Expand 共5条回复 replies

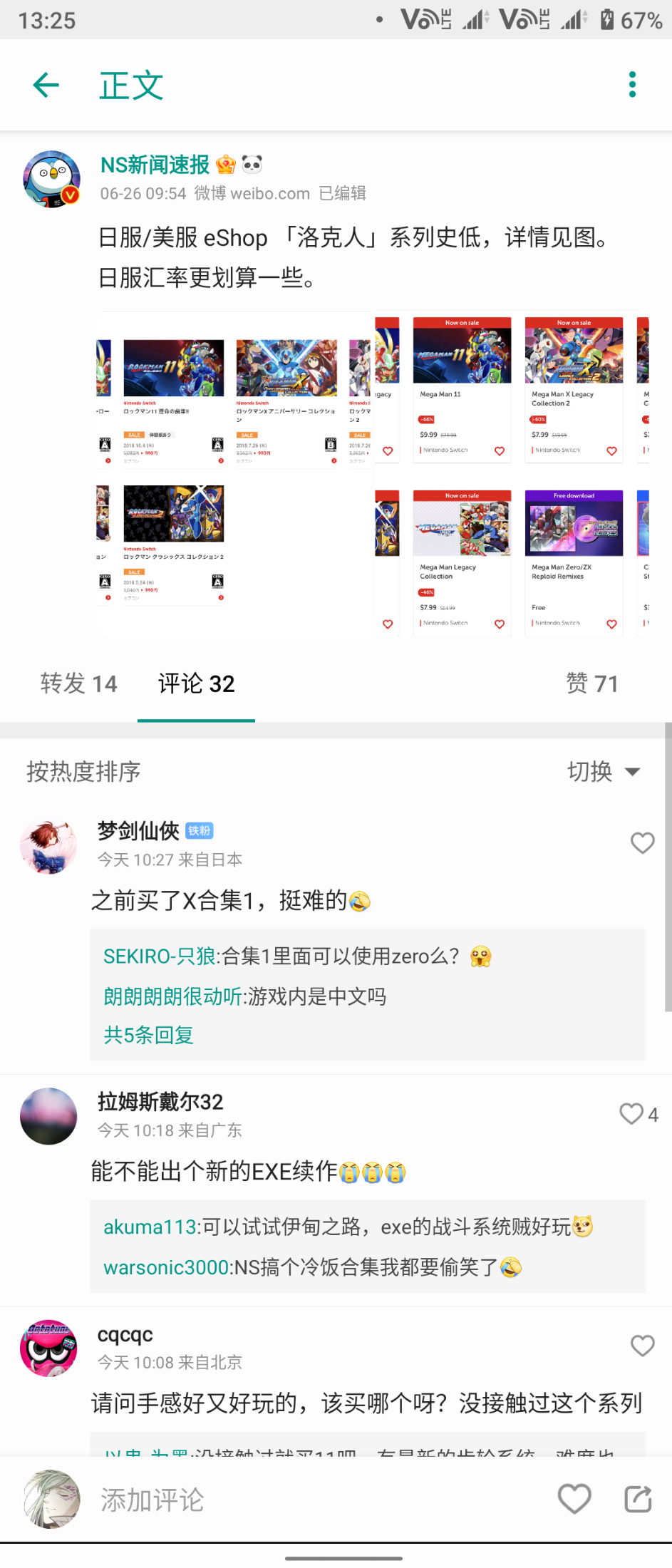[148, 1035]
